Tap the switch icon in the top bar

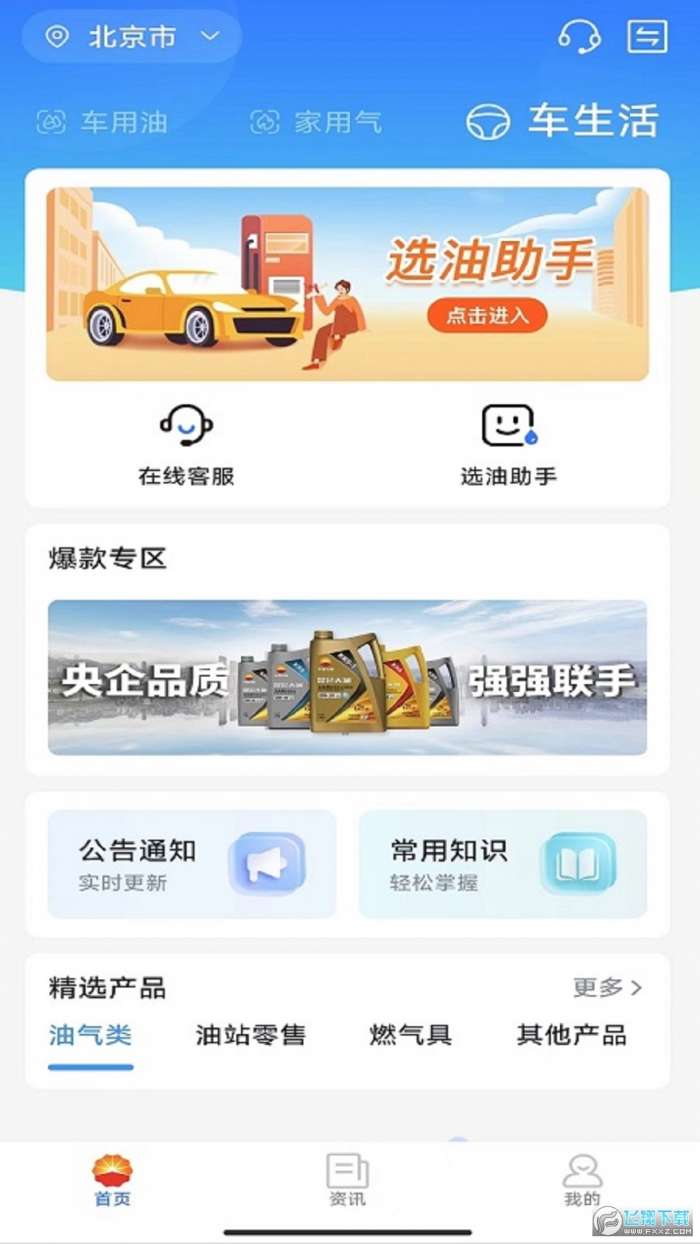coord(647,37)
